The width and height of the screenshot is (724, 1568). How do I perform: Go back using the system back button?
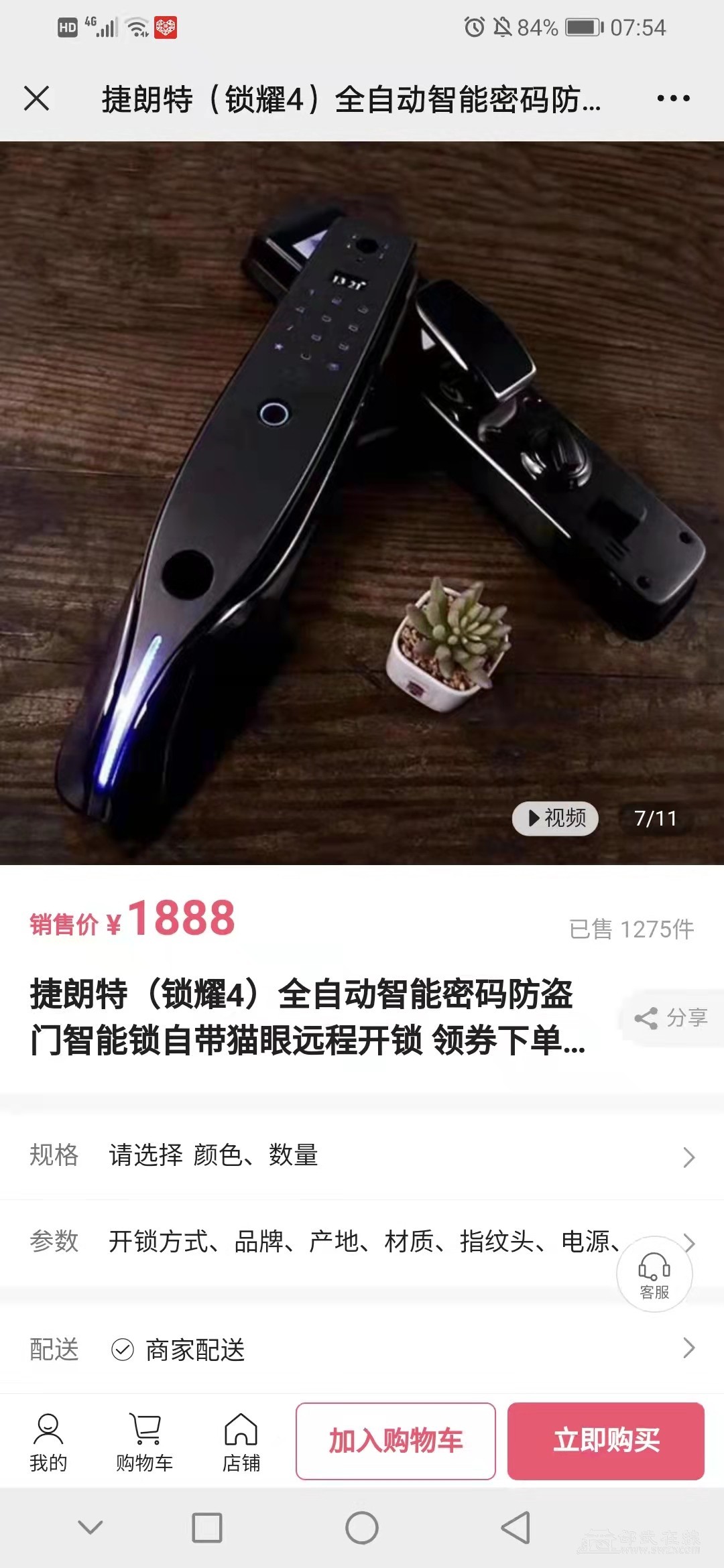tap(516, 1528)
